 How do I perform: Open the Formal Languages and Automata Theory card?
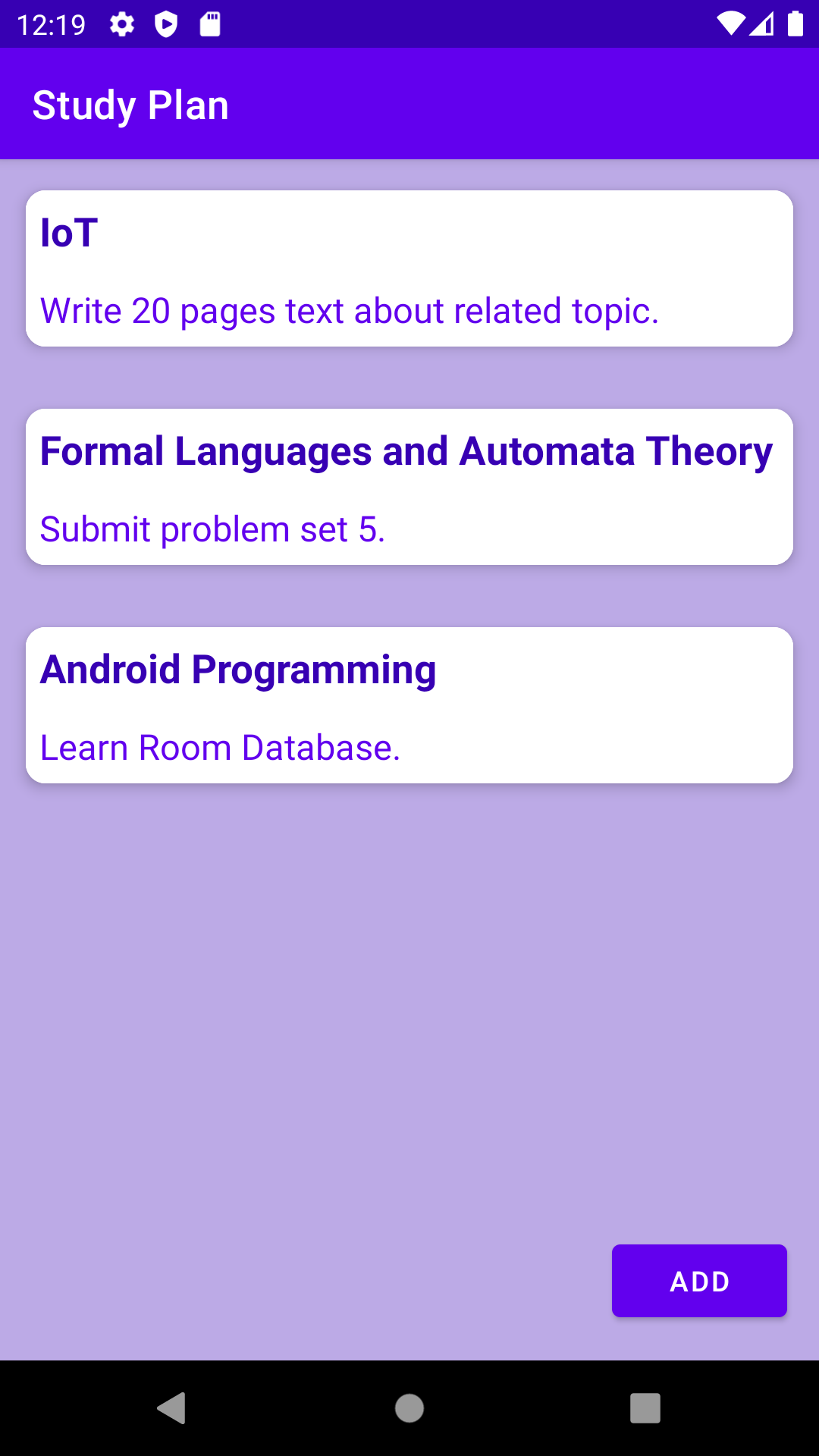click(x=409, y=486)
